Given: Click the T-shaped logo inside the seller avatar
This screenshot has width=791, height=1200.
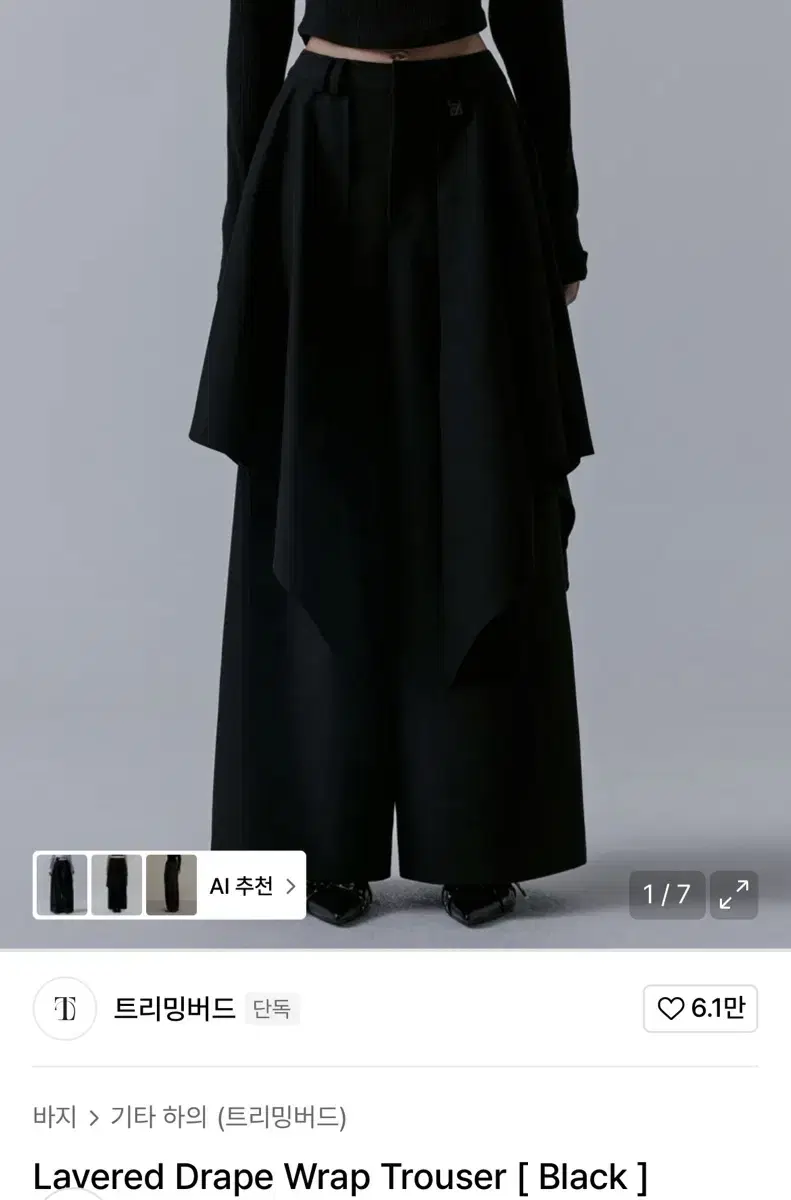Looking at the screenshot, I should pyautogui.click(x=64, y=1010).
